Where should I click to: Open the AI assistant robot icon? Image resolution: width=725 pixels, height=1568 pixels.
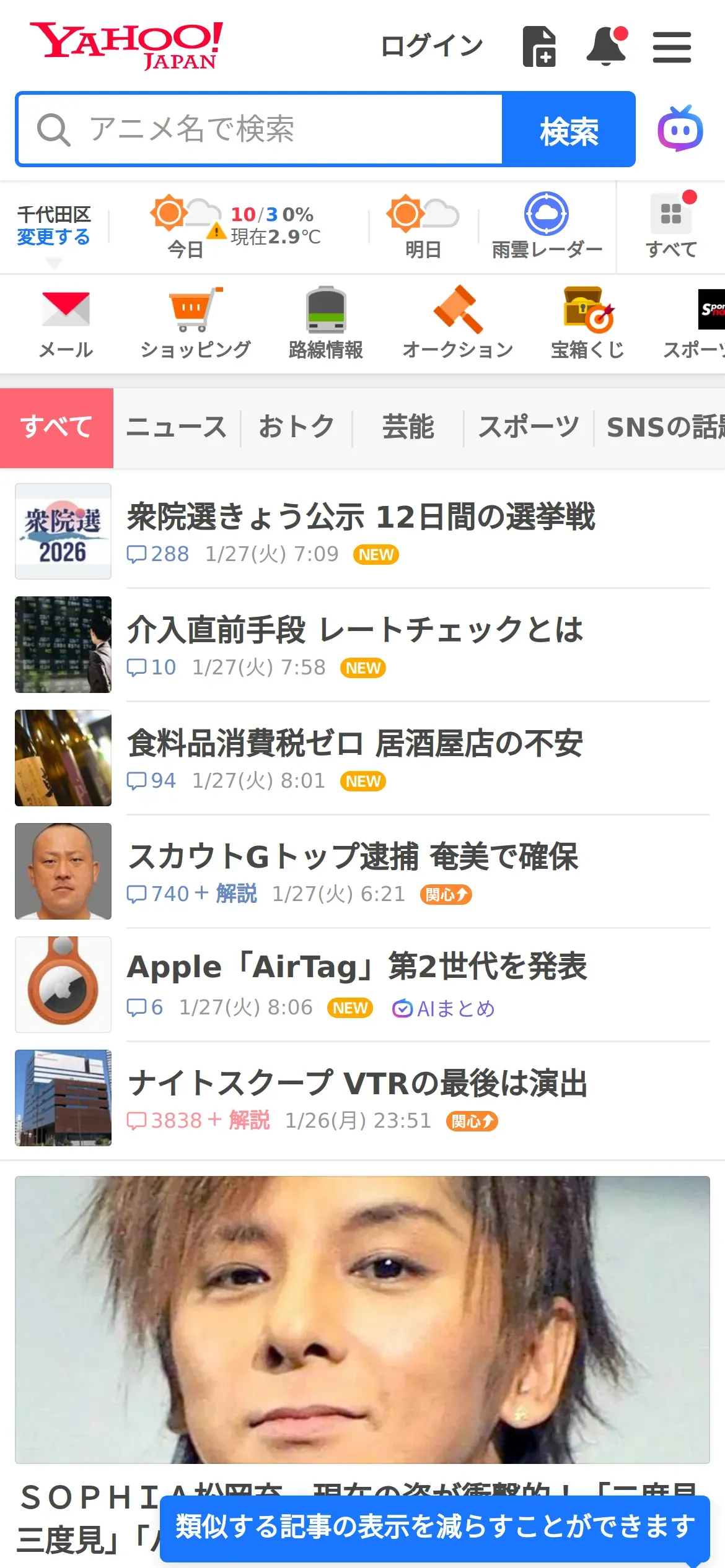pyautogui.click(x=680, y=129)
